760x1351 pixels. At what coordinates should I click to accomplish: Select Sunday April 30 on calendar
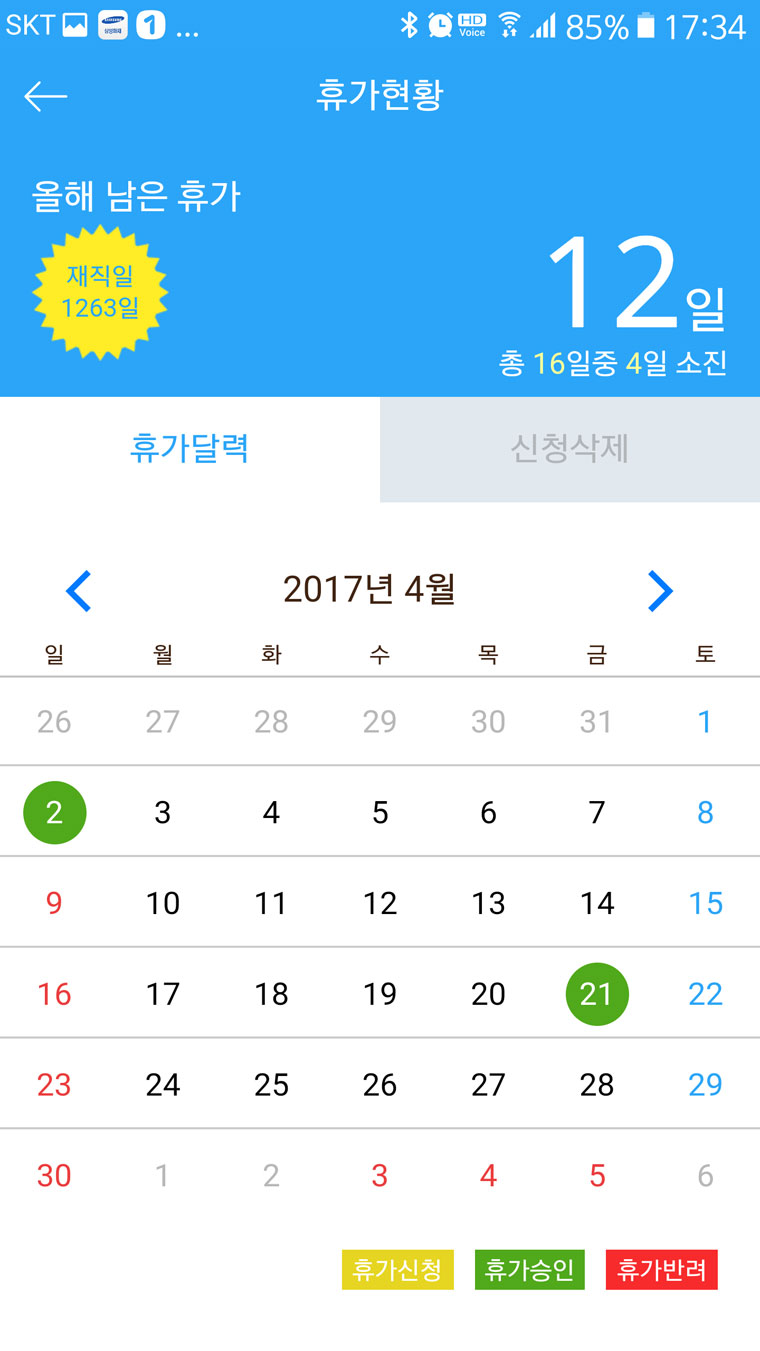pyautogui.click(x=54, y=1176)
